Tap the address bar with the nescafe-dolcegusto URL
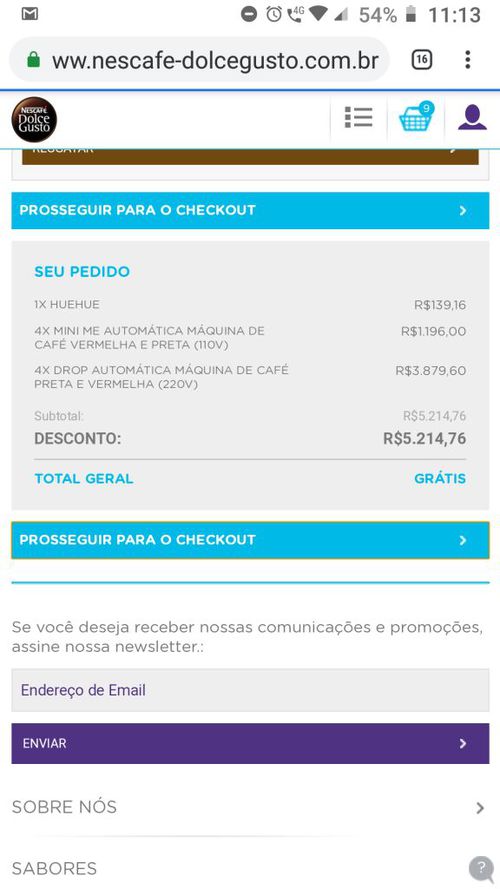 pos(200,60)
